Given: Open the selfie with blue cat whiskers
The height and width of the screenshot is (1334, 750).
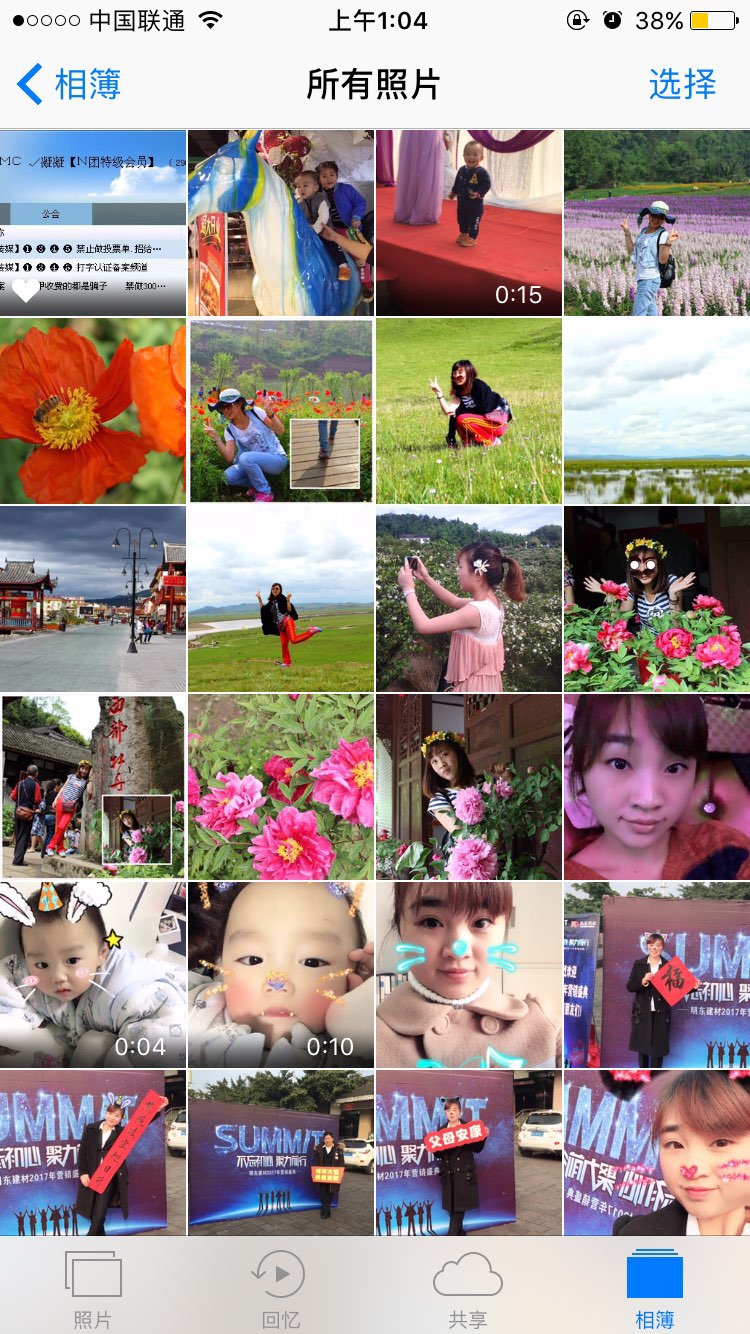Looking at the screenshot, I should [468, 974].
